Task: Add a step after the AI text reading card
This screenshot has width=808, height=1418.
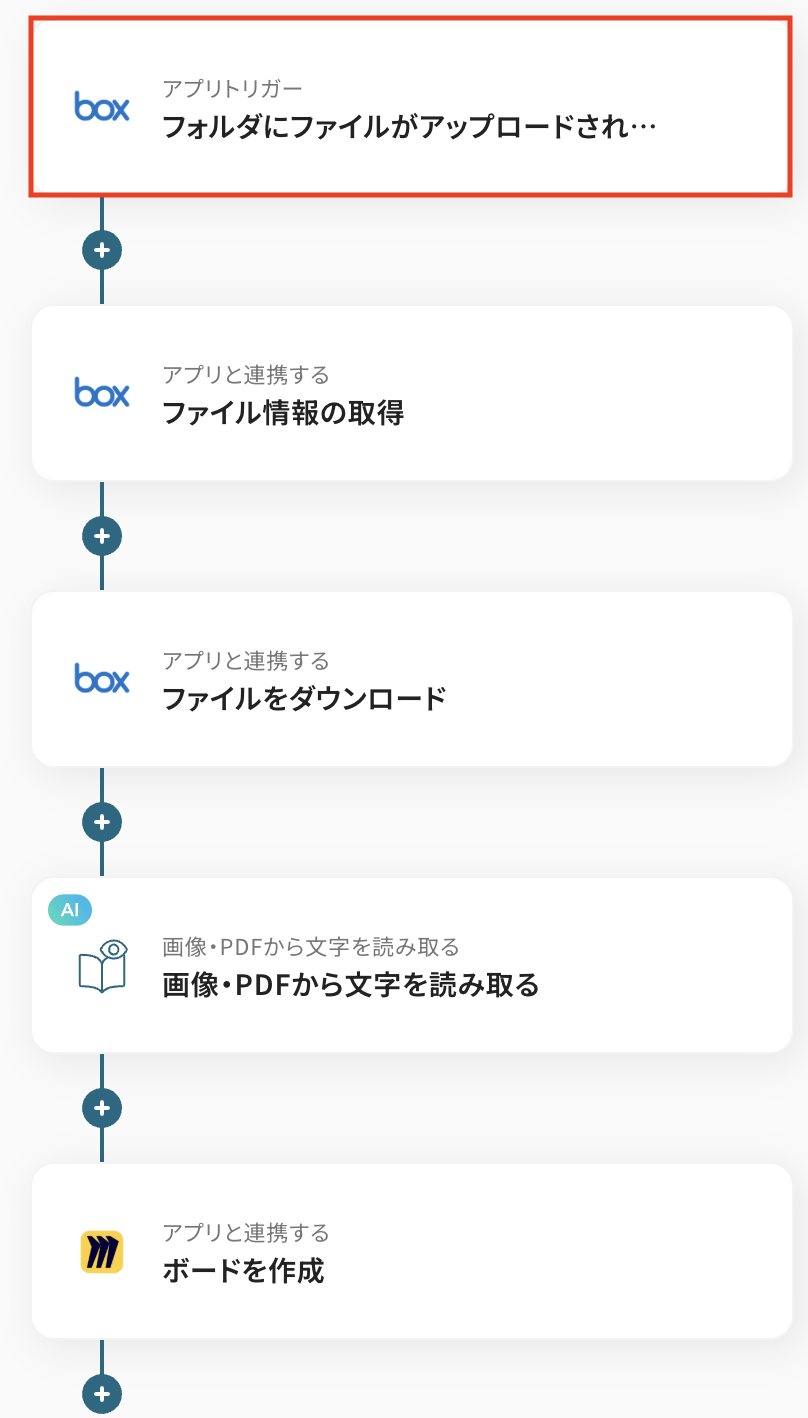Action: tap(101, 1108)
